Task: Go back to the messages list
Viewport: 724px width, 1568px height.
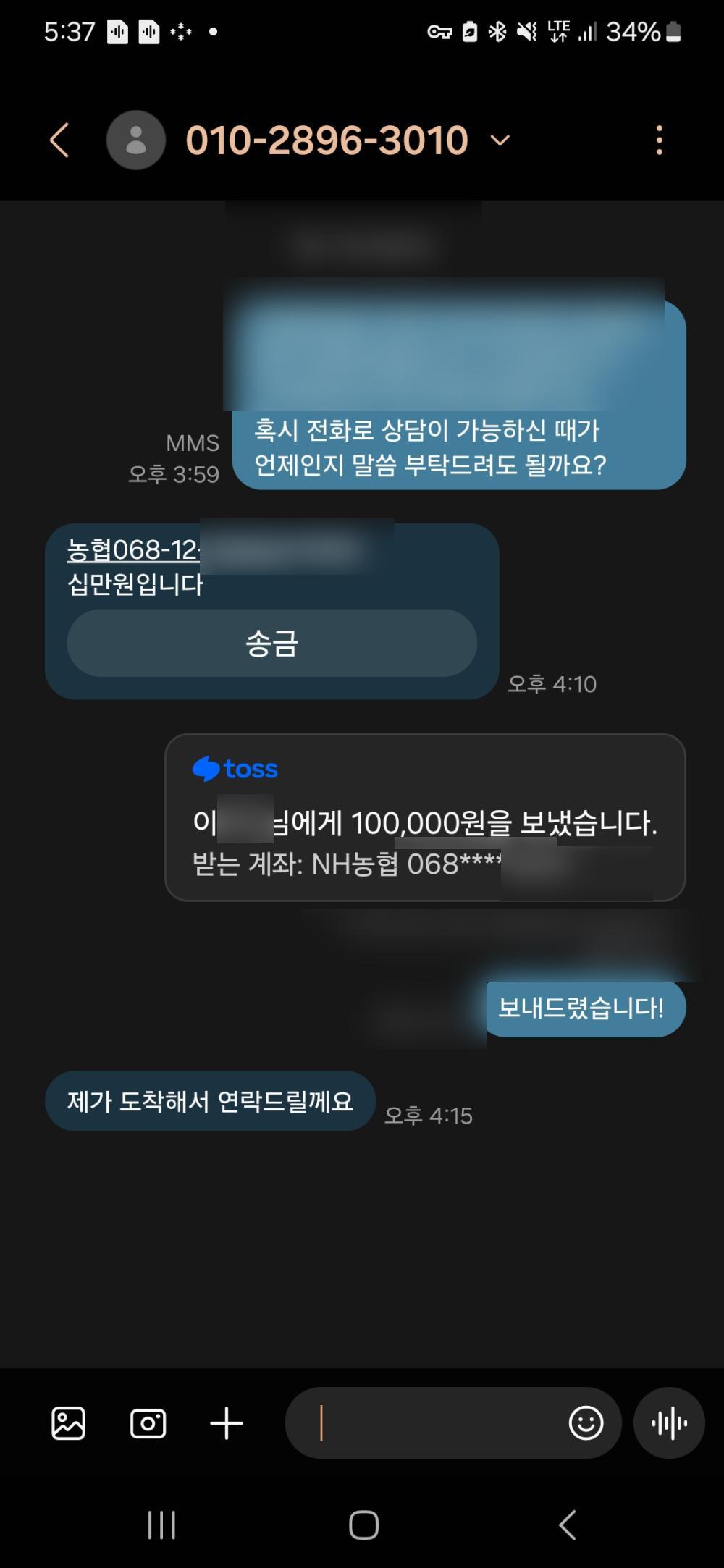Action: tap(59, 140)
